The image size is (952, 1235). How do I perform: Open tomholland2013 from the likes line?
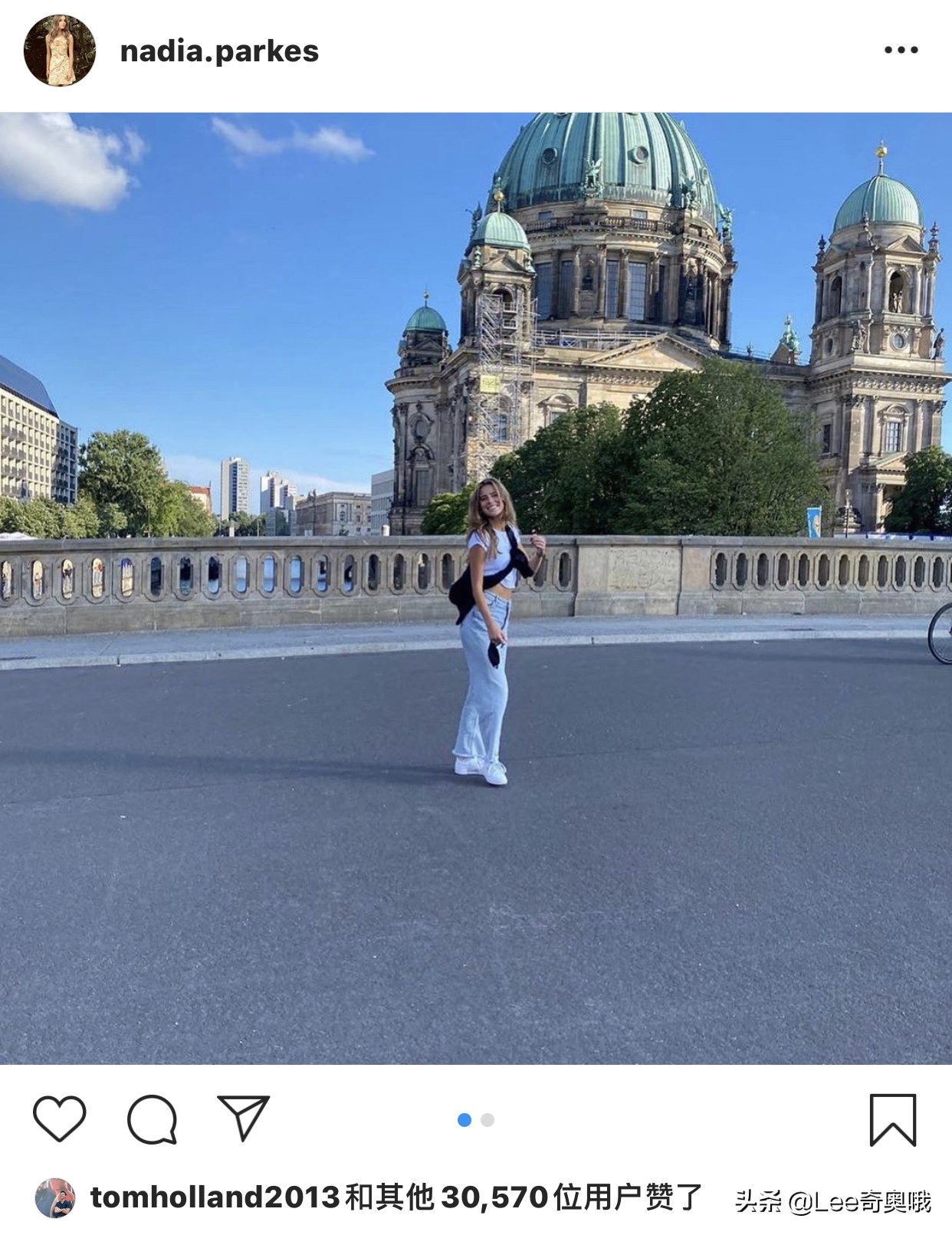(215, 1197)
